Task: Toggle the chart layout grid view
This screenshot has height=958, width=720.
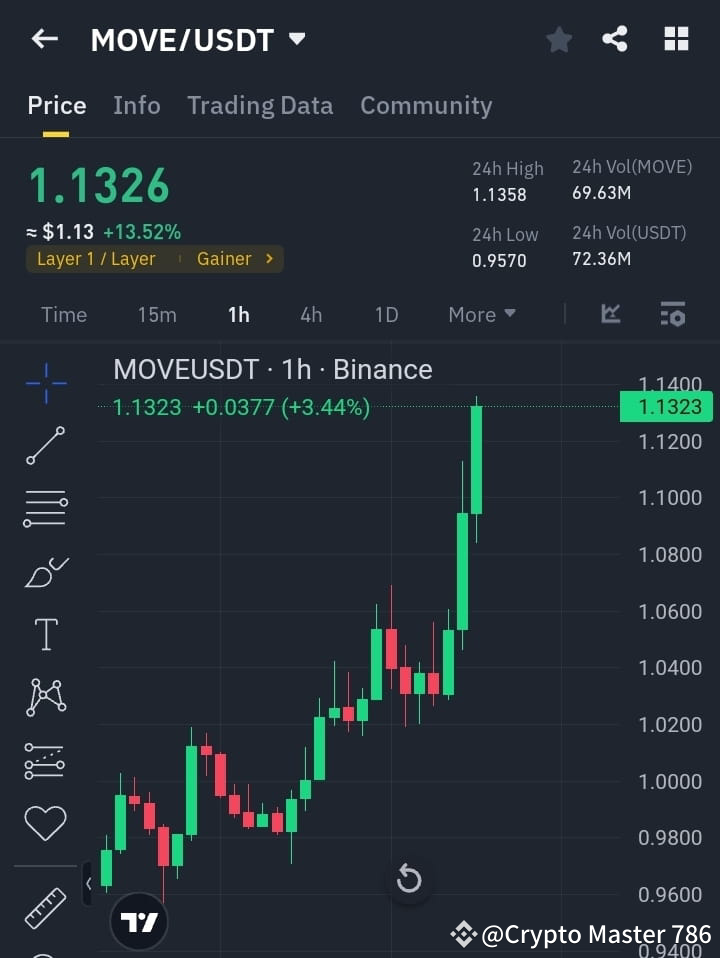Action: [x=676, y=39]
